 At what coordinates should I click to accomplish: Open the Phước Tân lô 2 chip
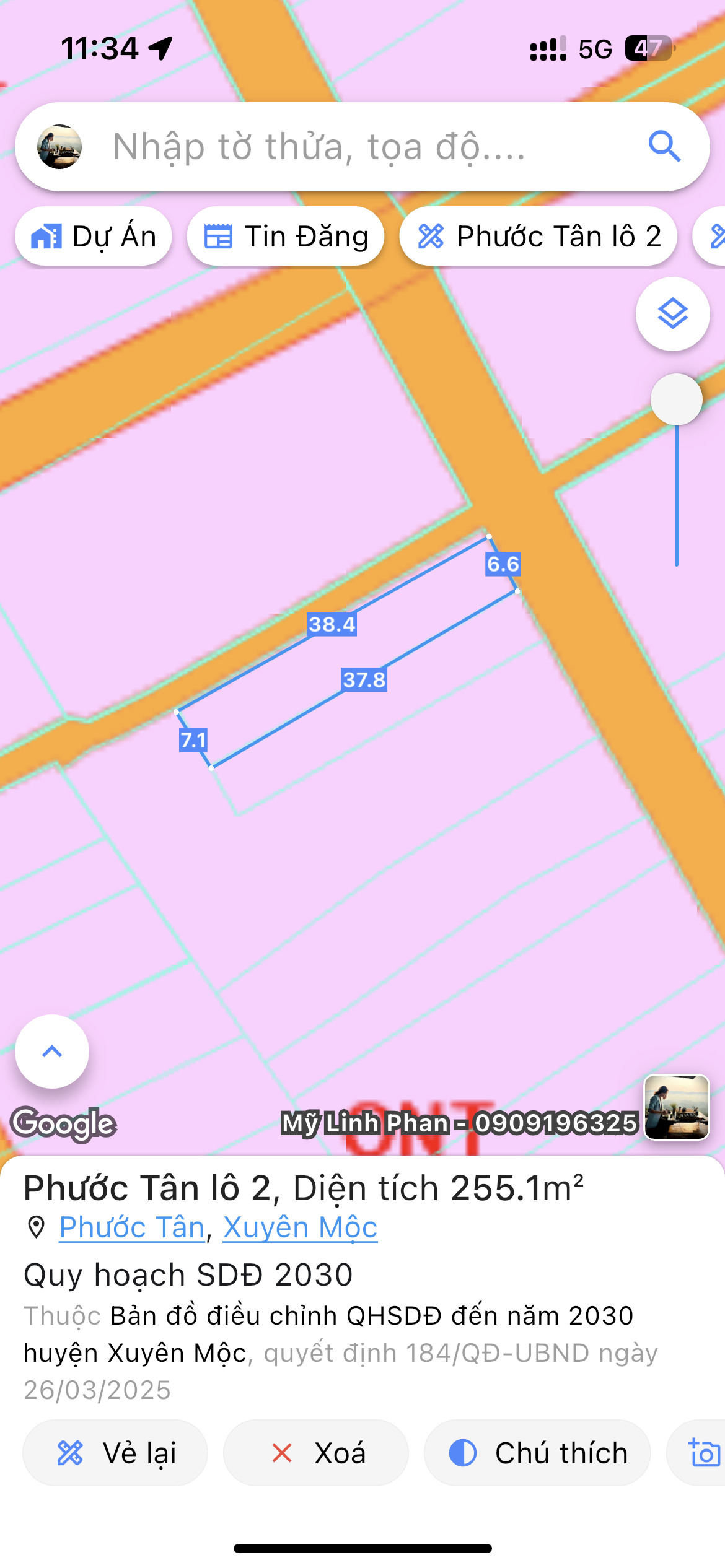coord(538,237)
